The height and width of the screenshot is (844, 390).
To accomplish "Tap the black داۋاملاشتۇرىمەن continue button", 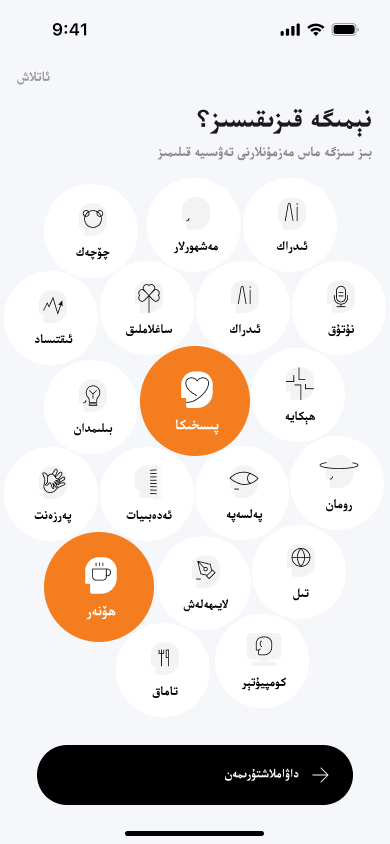I will point(195,775).
